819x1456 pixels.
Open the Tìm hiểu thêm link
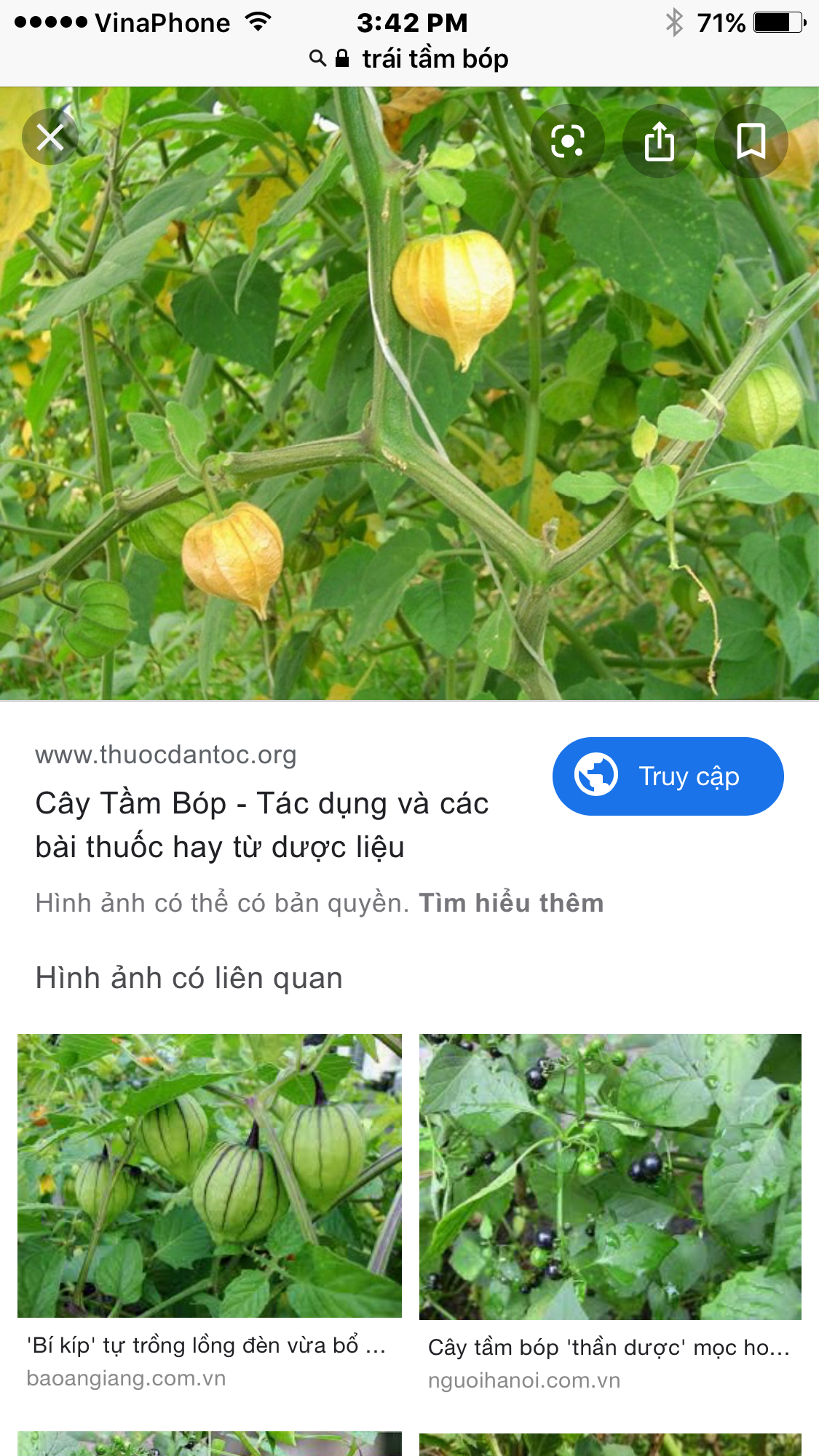(511, 903)
